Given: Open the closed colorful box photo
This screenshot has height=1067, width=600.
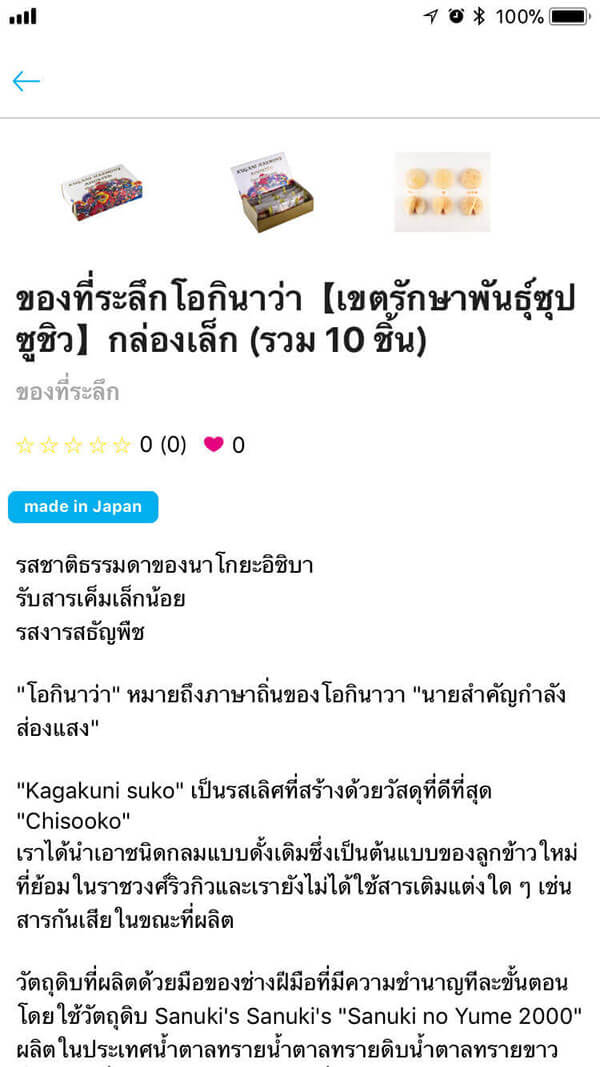Looking at the screenshot, I should pos(101,192).
